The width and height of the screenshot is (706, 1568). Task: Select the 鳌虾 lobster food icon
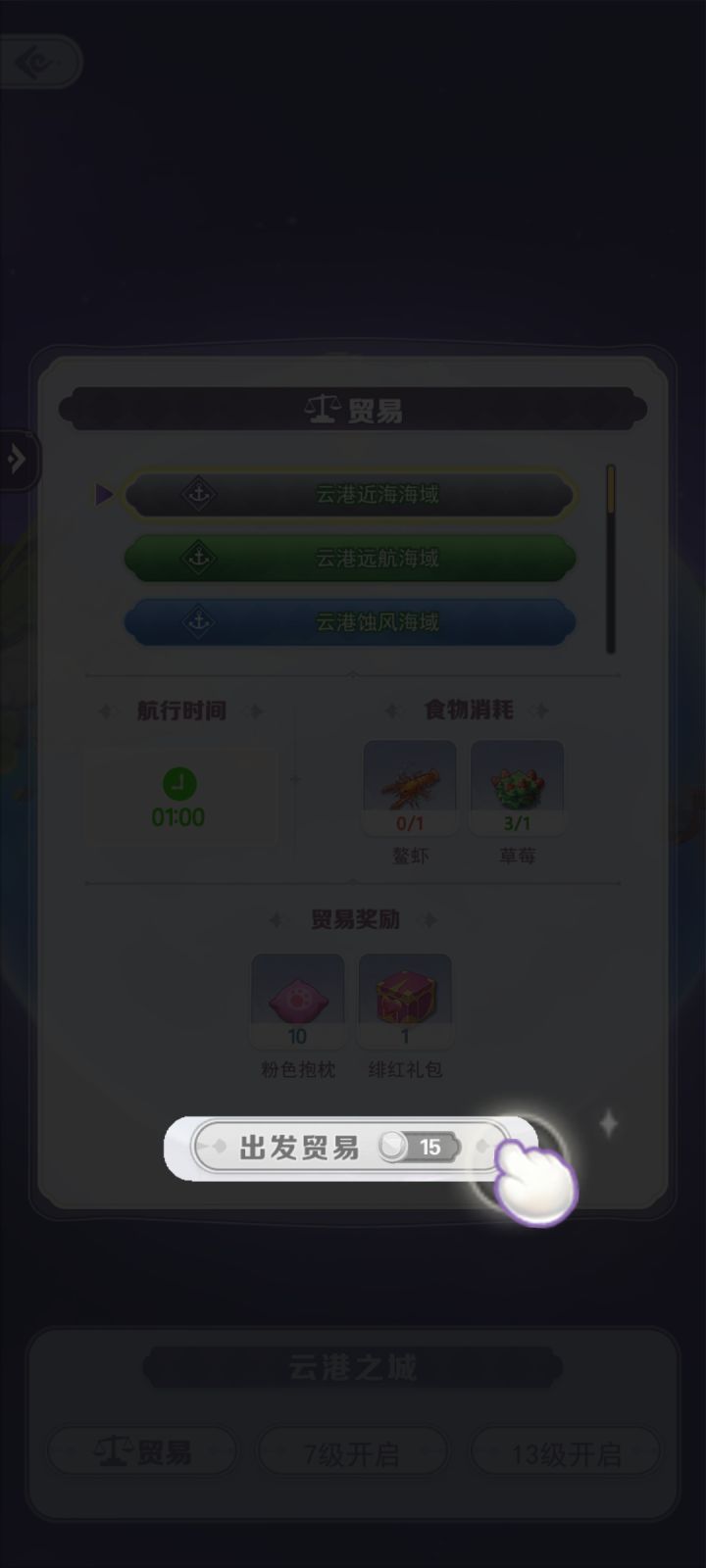point(409,787)
